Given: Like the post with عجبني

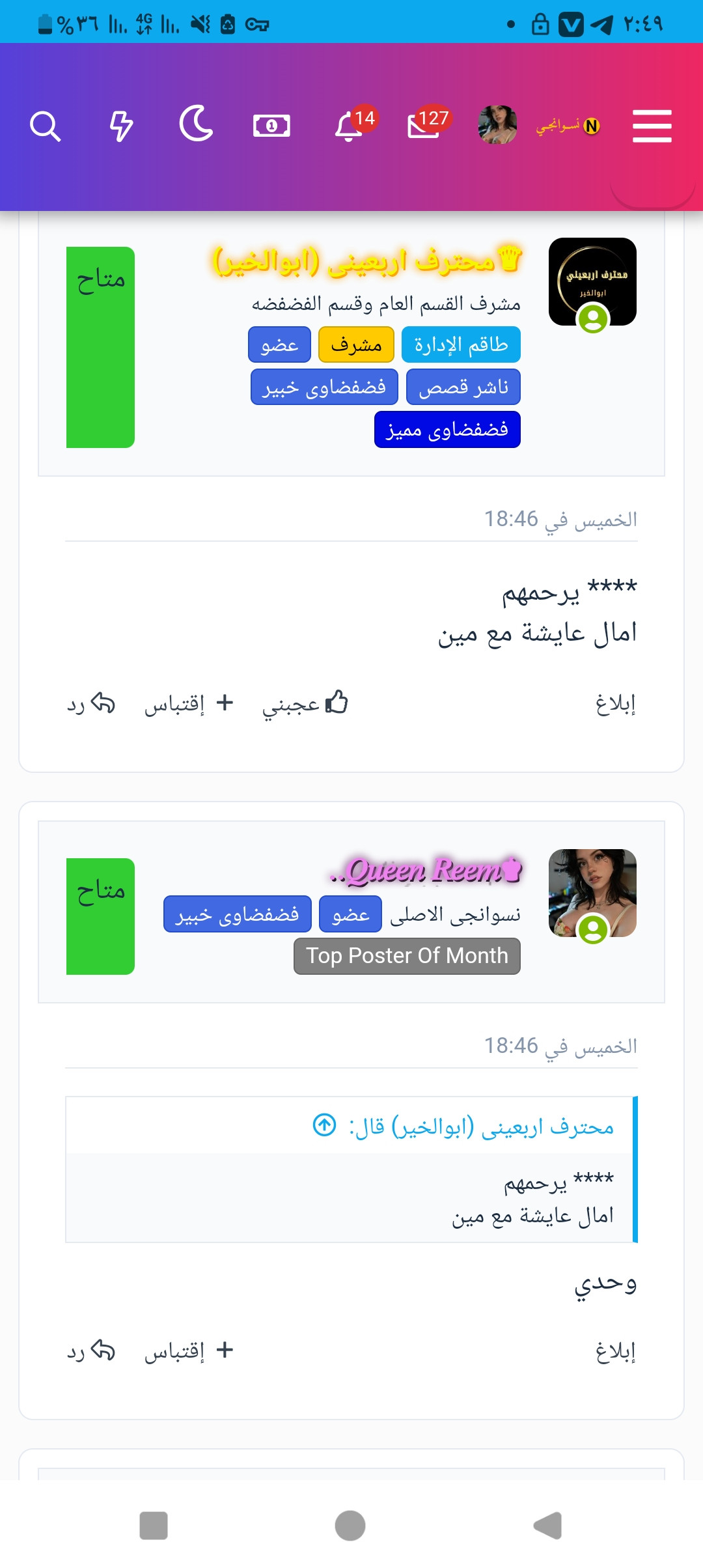Looking at the screenshot, I should click(305, 703).
